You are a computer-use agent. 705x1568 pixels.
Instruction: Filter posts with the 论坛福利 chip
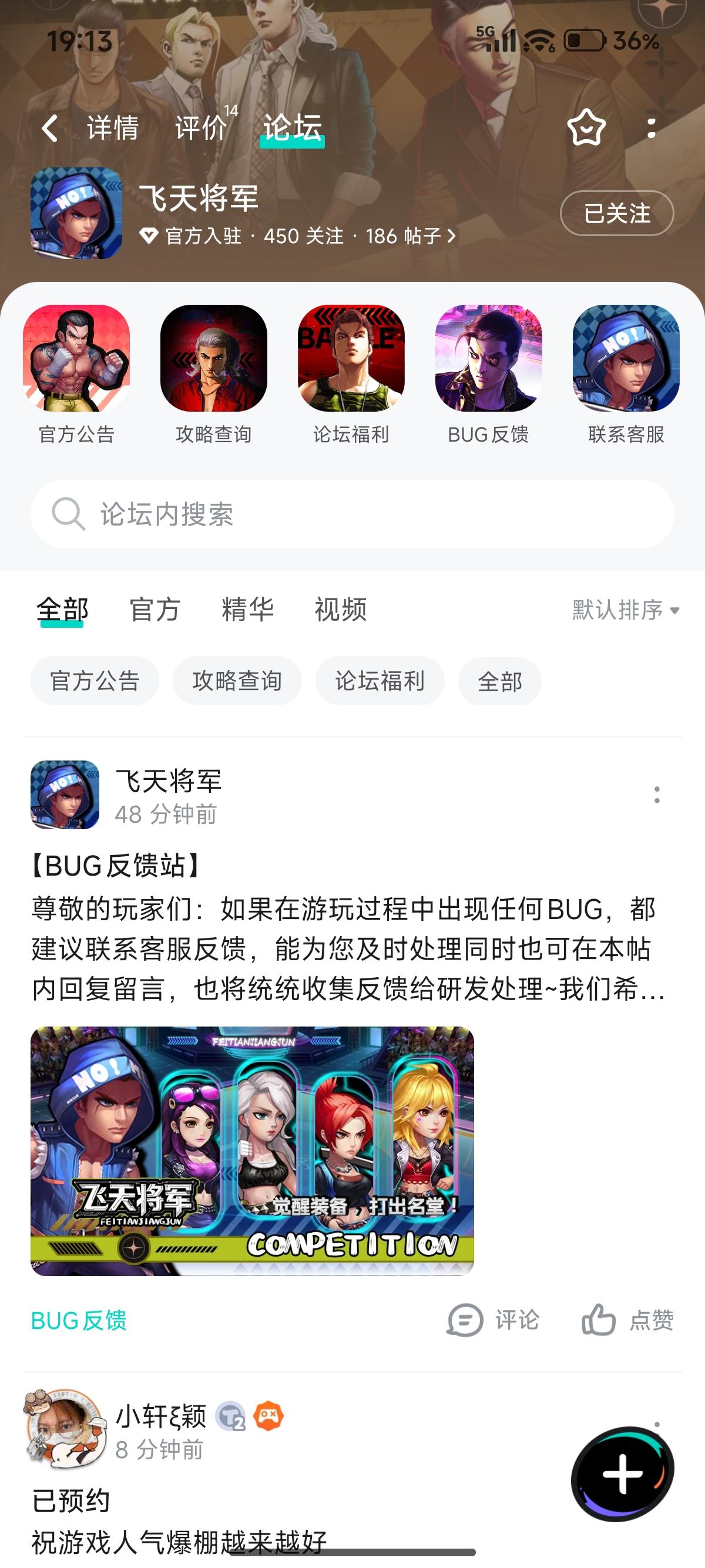(x=380, y=682)
